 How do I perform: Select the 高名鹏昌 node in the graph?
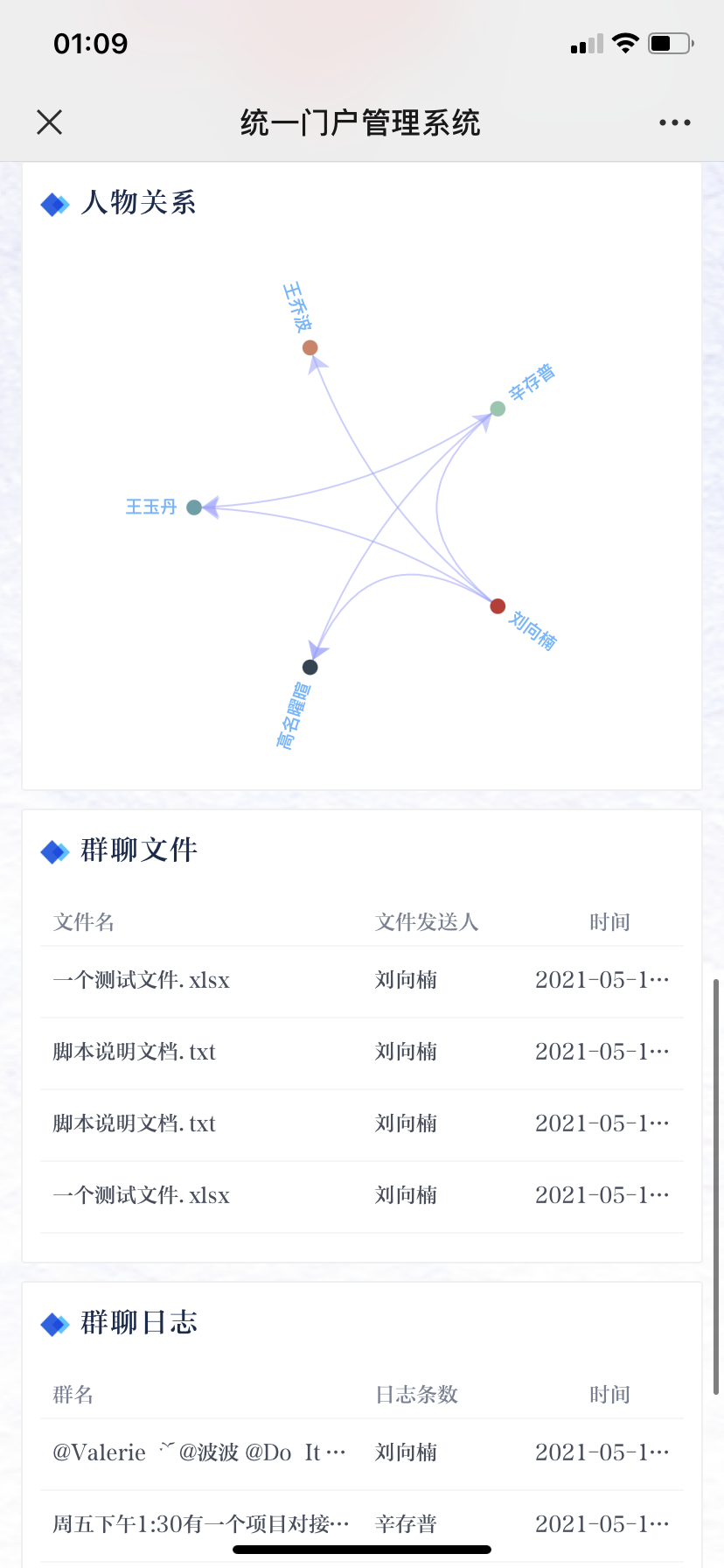tap(310, 668)
